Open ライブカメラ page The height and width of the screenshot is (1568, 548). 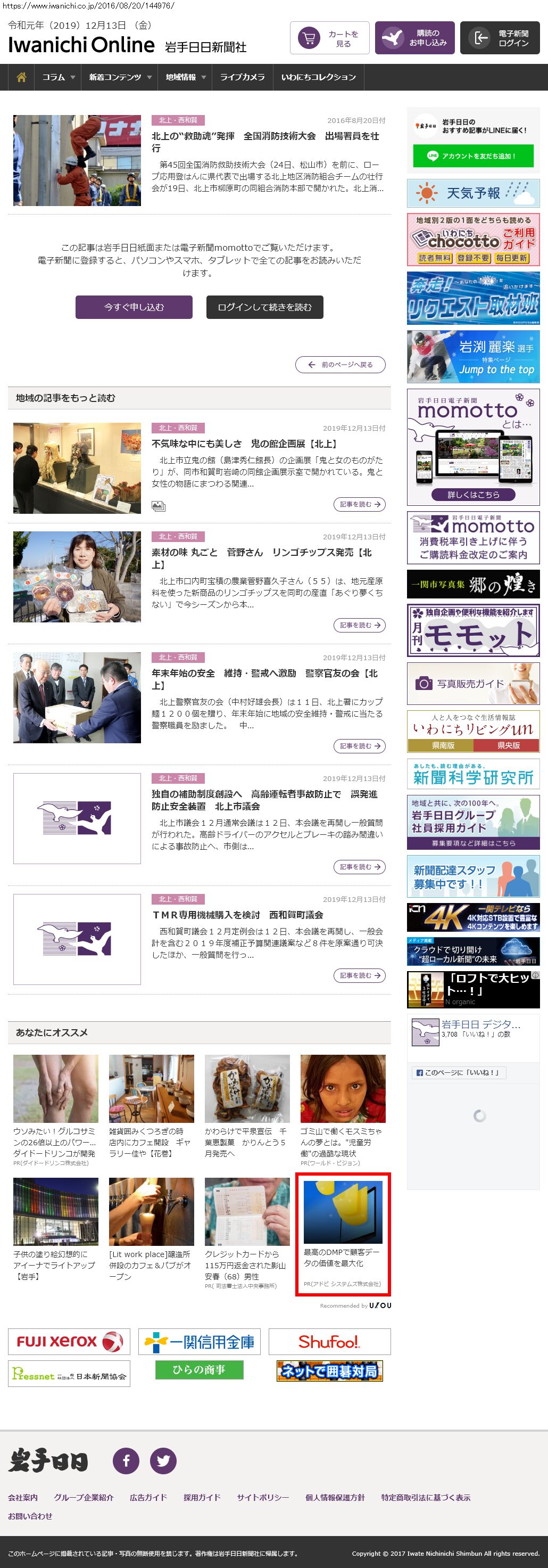tap(242, 77)
